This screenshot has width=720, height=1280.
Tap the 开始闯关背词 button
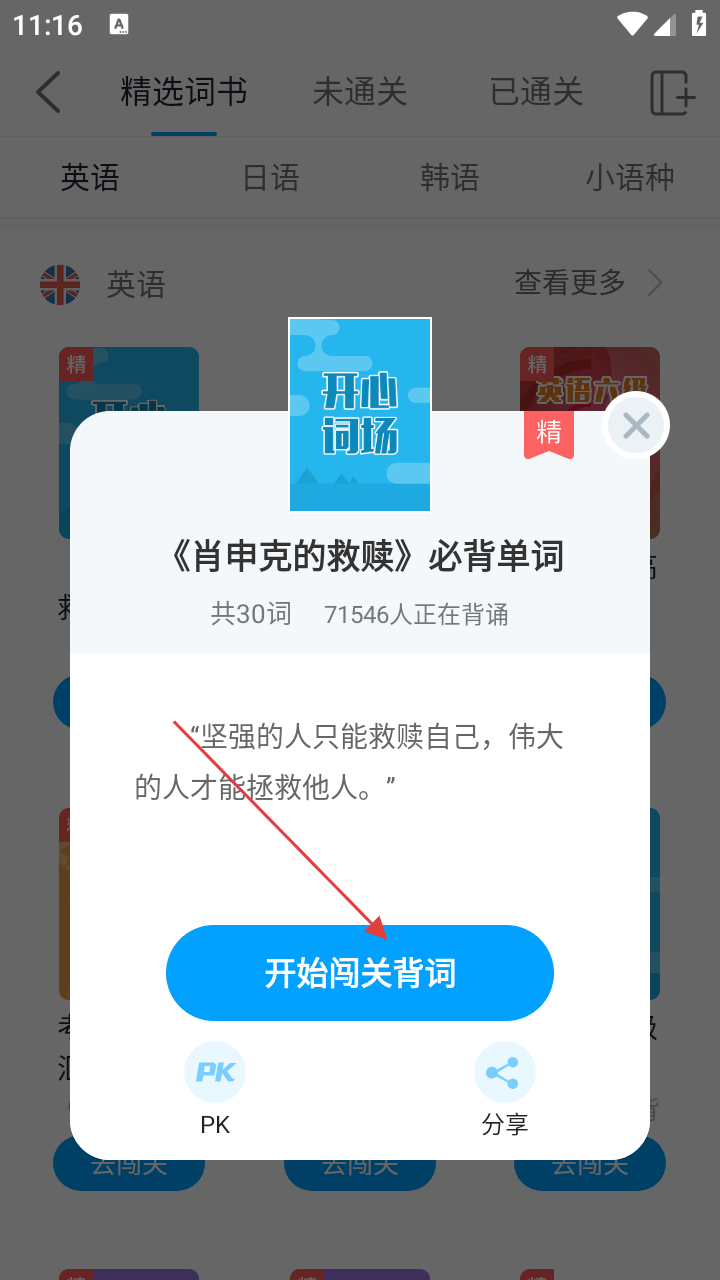tap(359, 973)
